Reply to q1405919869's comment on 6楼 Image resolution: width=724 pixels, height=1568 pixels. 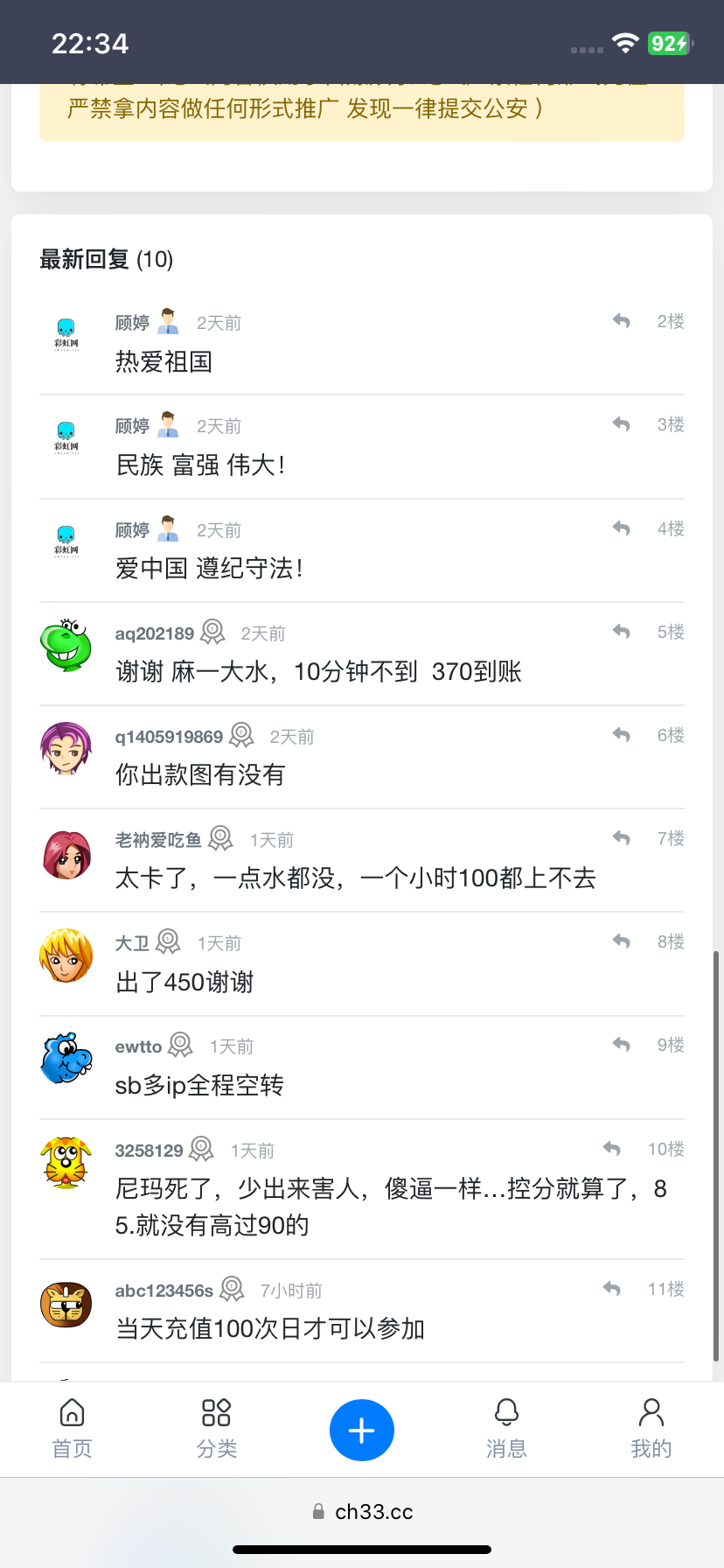(622, 735)
